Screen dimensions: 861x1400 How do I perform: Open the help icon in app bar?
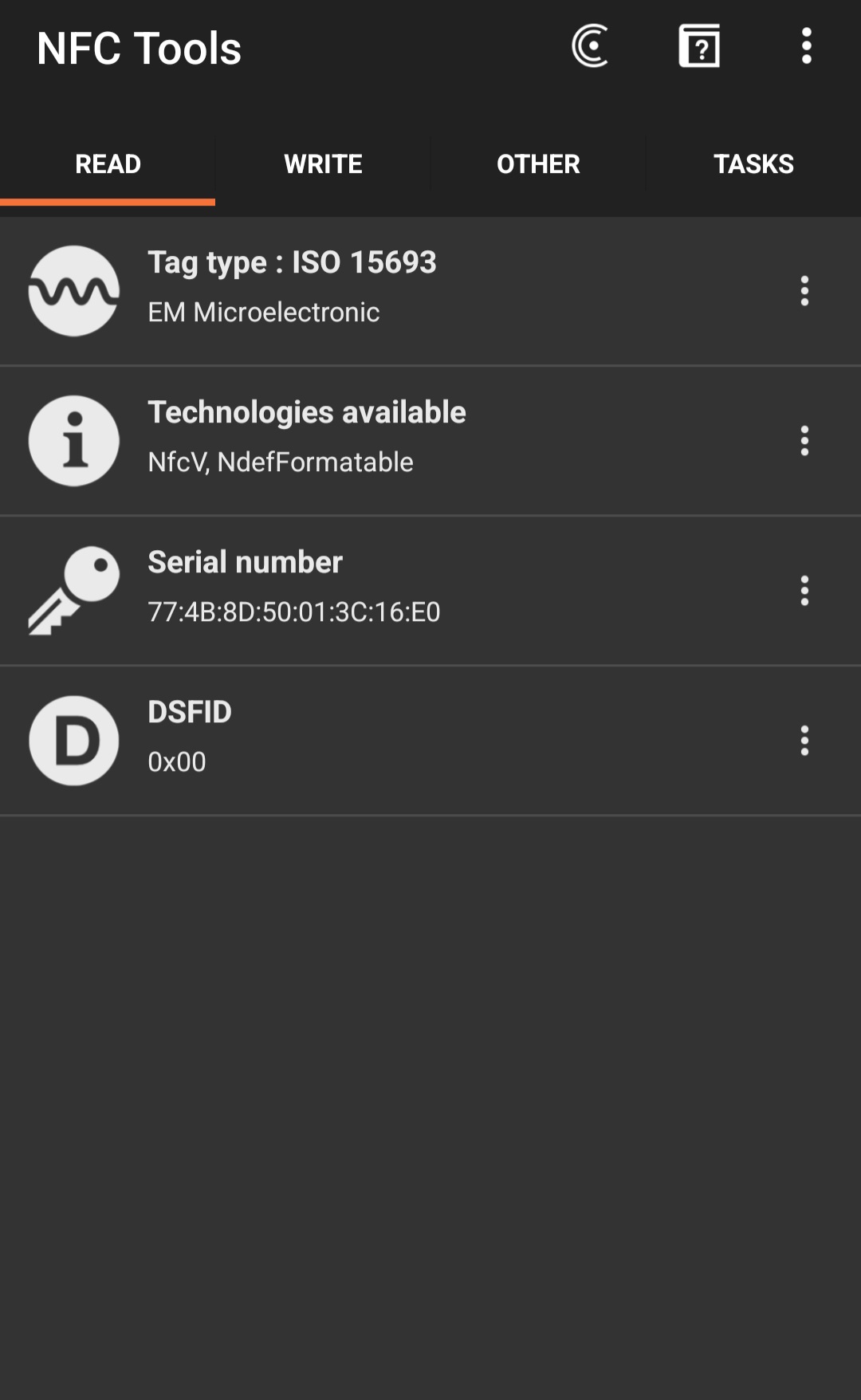(699, 46)
